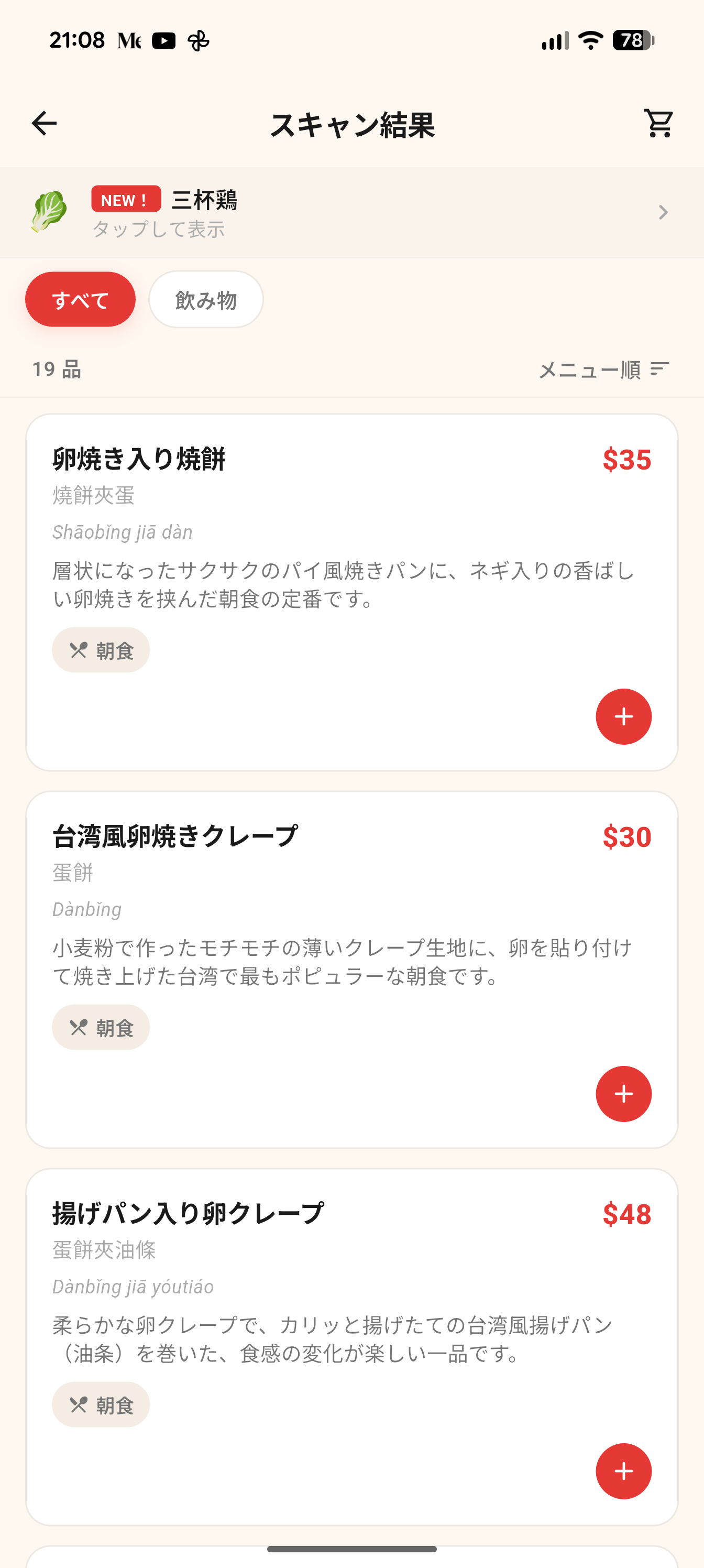Click the $48 price of 蛋餅夾油條
The width and height of the screenshot is (704, 1568).
(628, 1213)
